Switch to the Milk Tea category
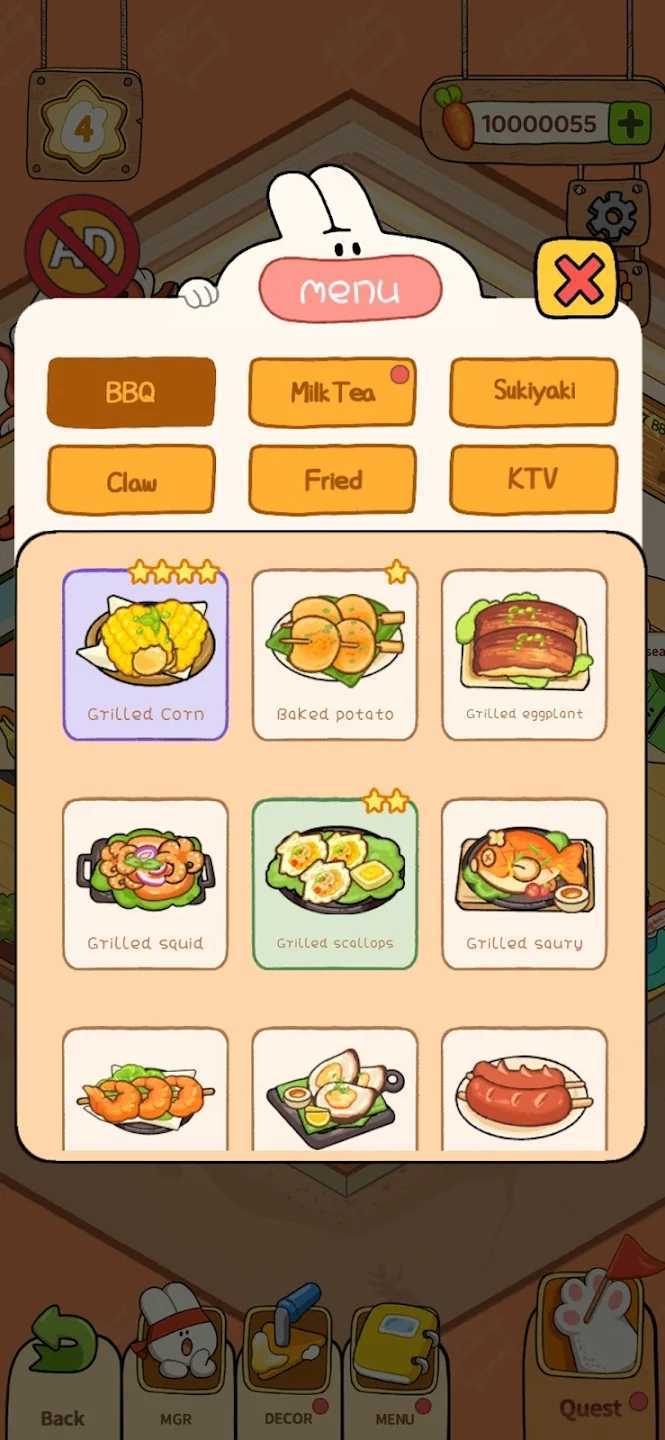 pos(332,391)
